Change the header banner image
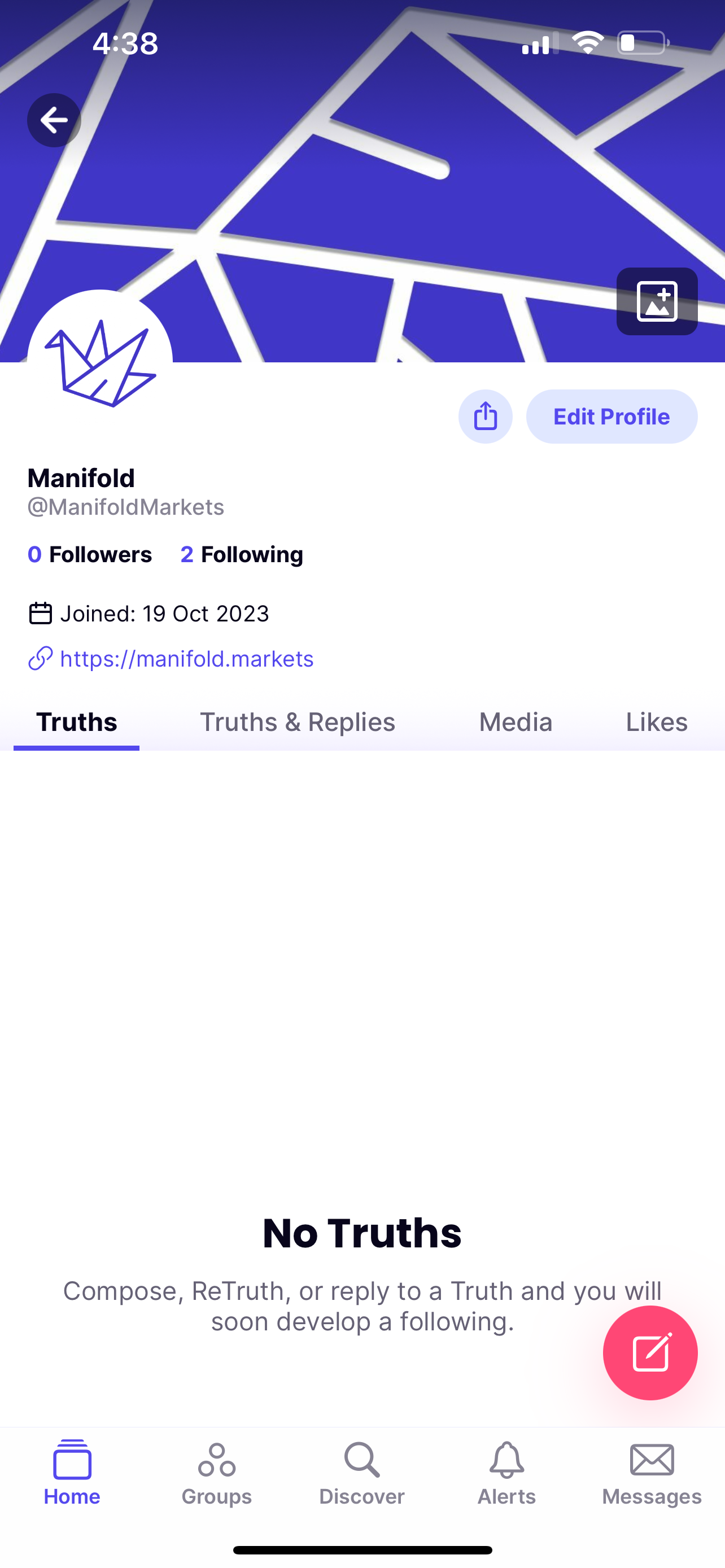 click(x=657, y=301)
